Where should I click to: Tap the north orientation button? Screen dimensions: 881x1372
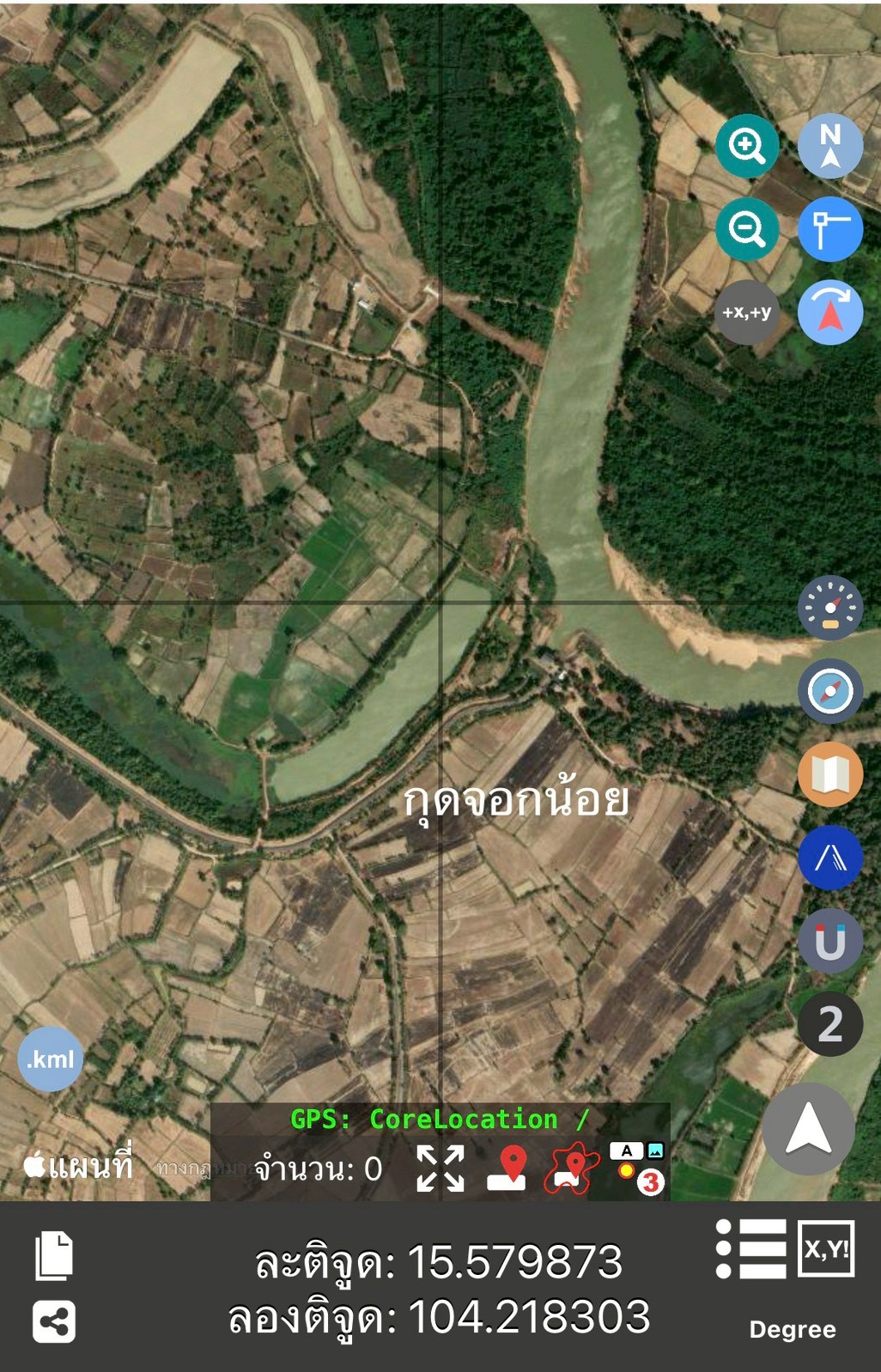[x=829, y=146]
